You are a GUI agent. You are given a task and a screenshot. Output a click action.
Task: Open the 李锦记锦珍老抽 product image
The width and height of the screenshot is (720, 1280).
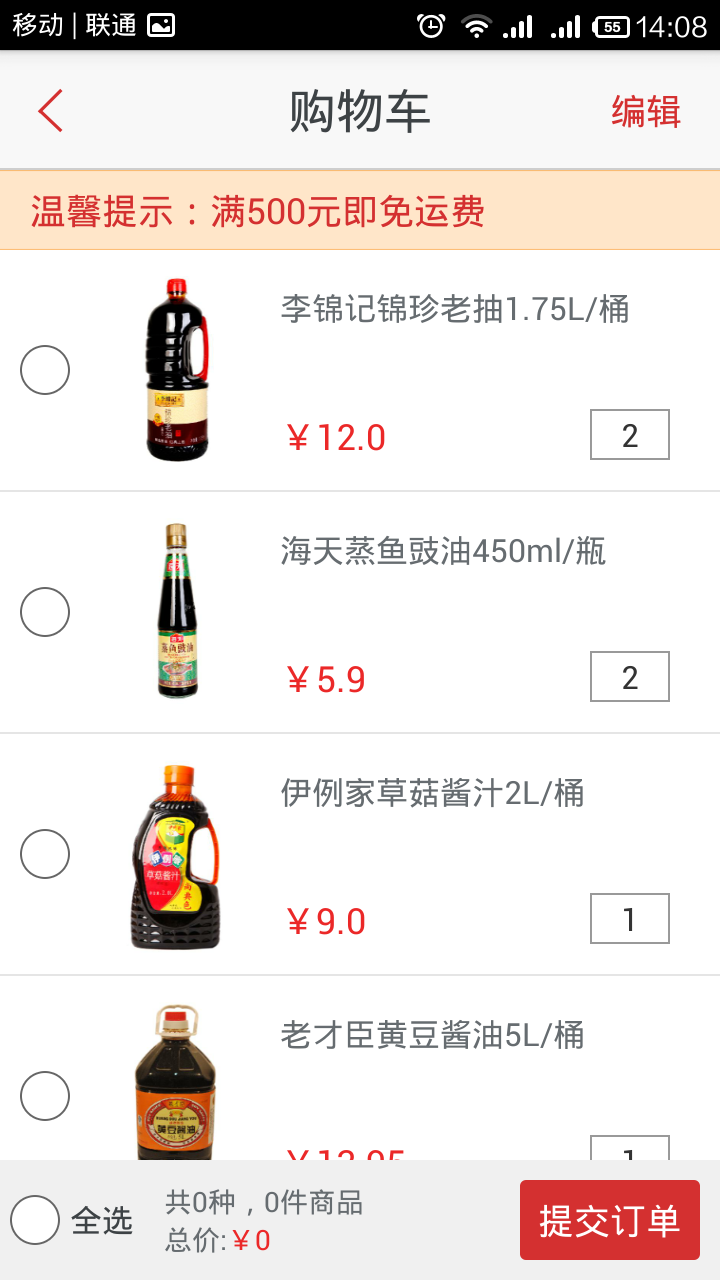click(x=177, y=370)
